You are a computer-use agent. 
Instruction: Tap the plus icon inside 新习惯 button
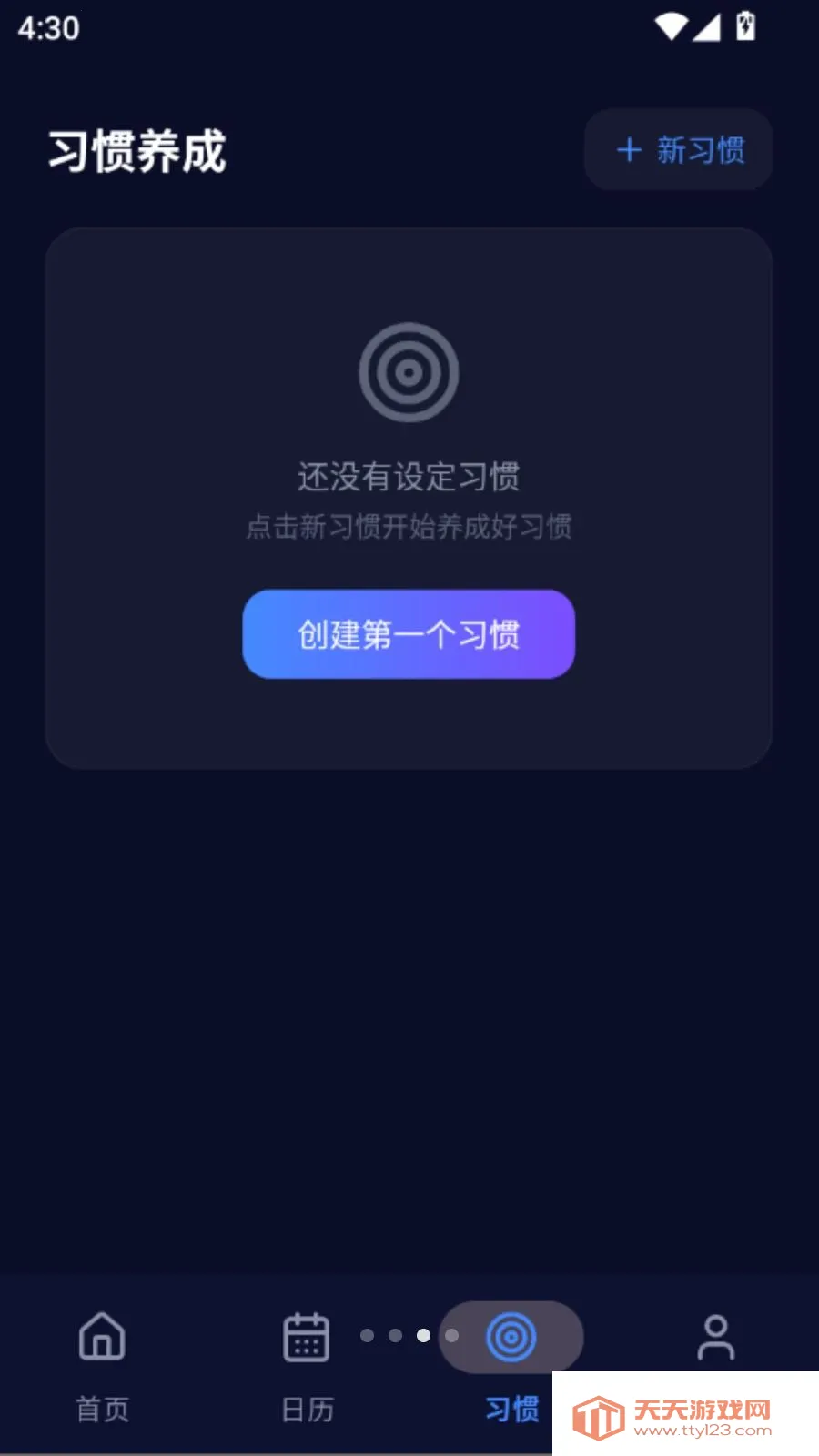coord(629,149)
